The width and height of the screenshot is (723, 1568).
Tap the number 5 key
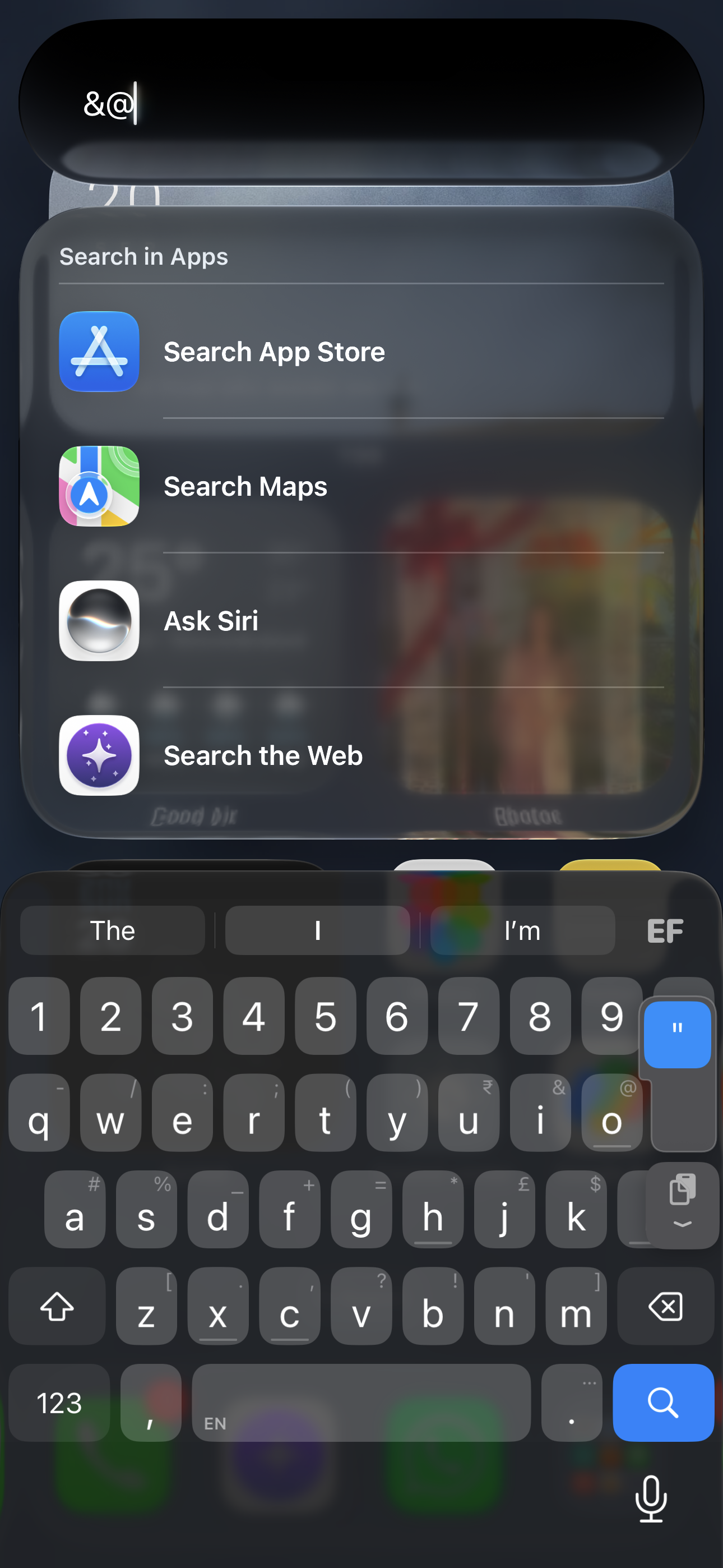(326, 1016)
